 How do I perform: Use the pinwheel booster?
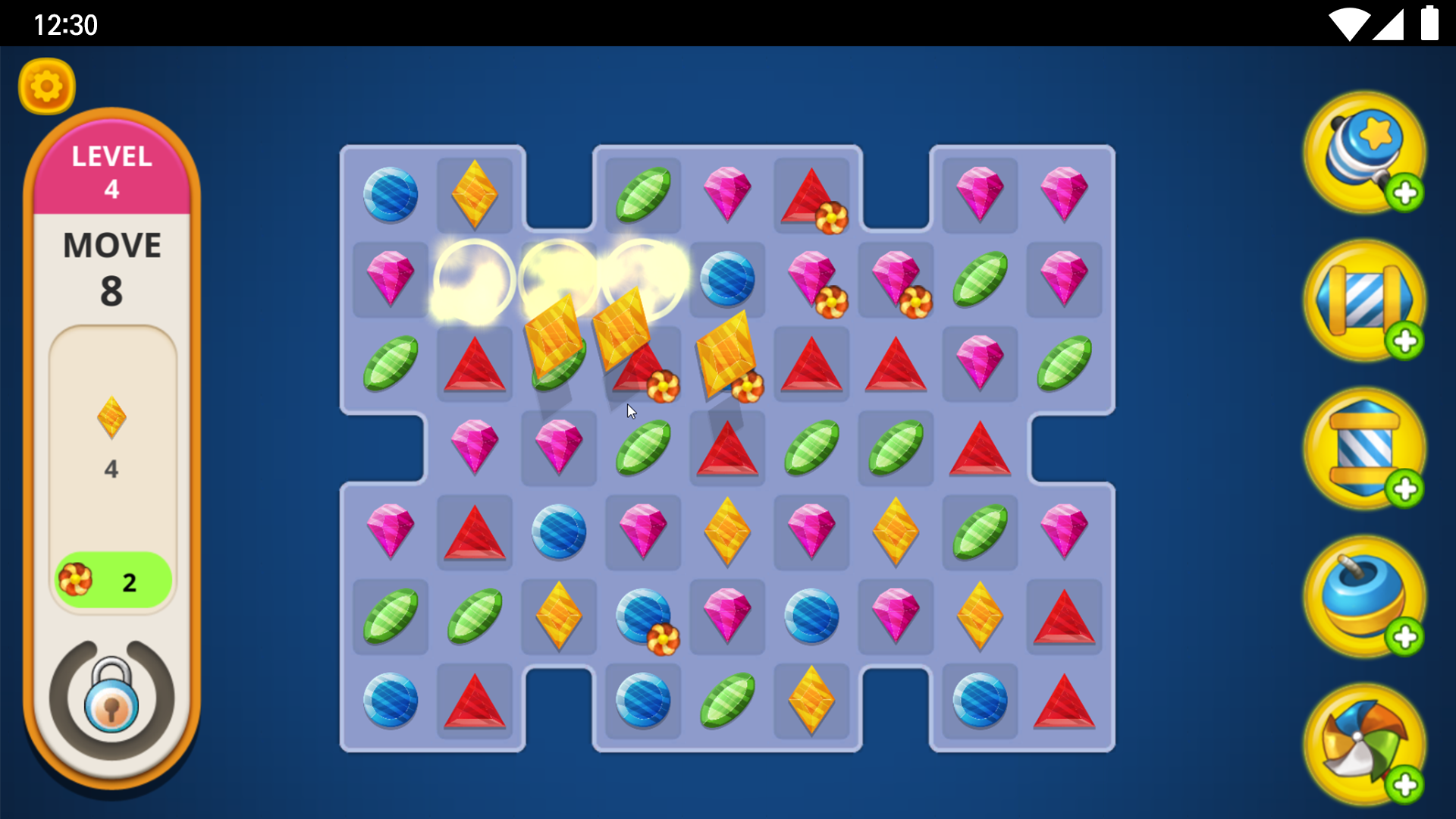click(x=1363, y=743)
